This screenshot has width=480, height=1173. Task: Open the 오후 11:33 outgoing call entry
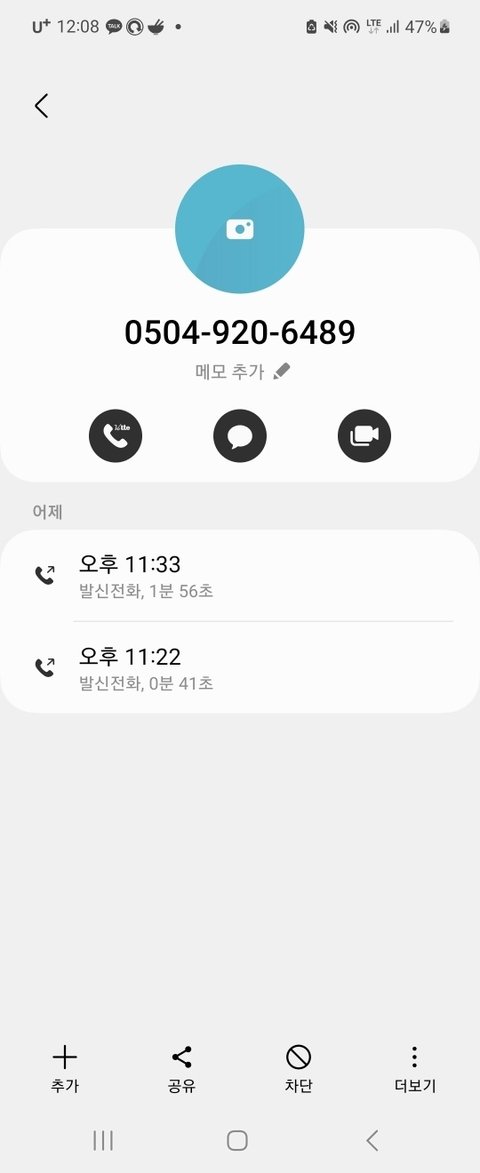pos(240,576)
